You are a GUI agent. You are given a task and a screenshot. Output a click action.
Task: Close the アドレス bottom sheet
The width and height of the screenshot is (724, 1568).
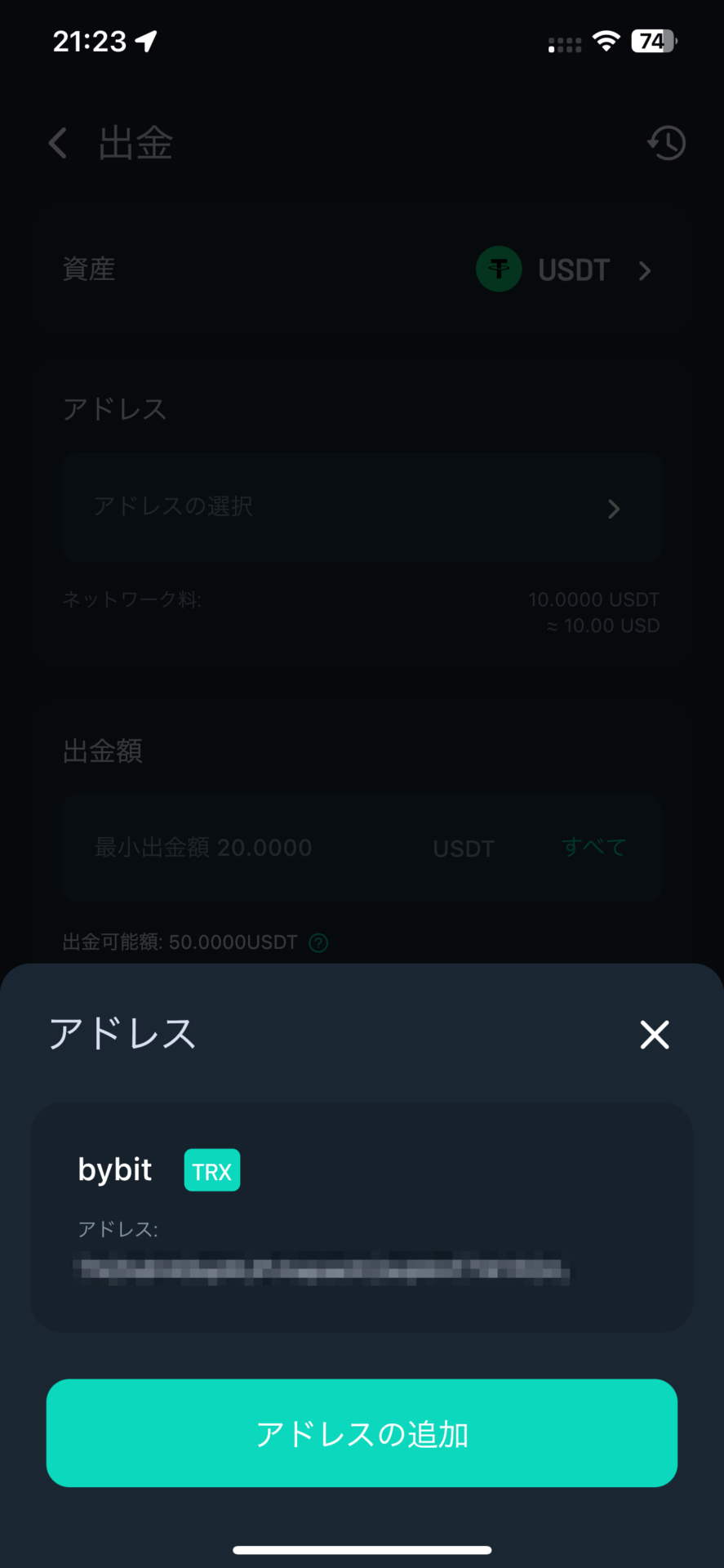[x=655, y=1034]
